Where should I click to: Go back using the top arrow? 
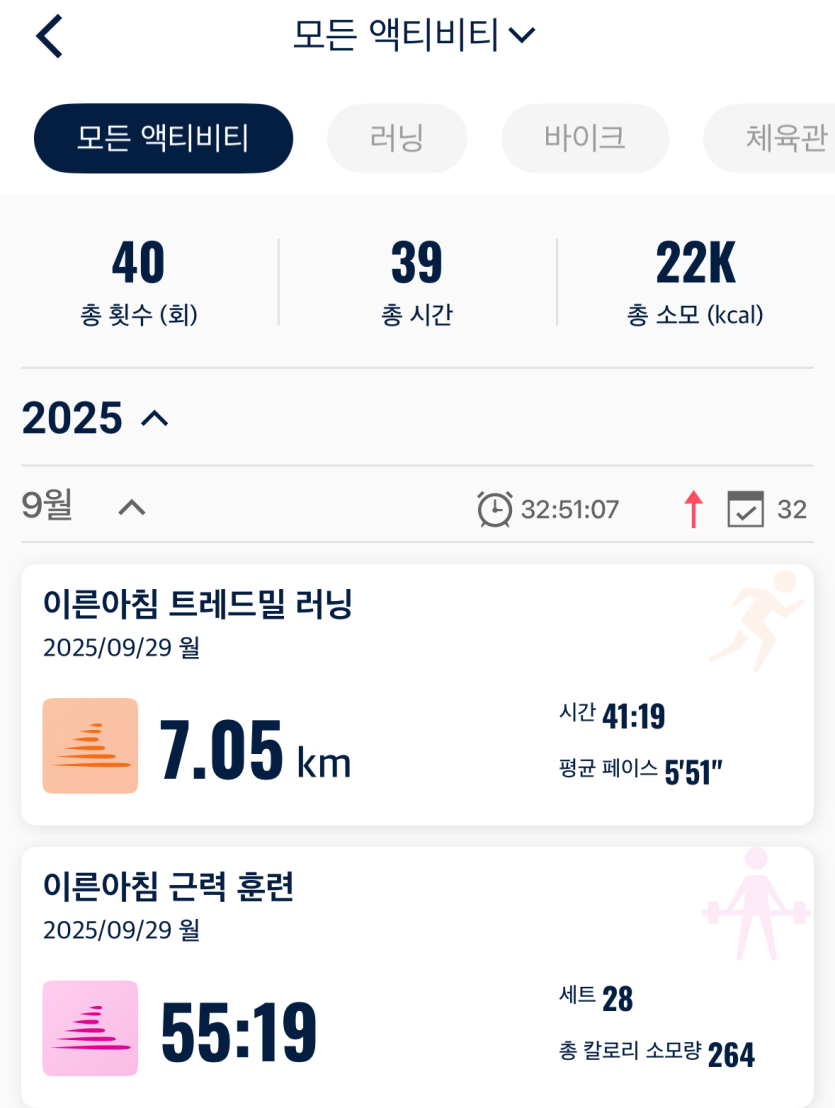[49, 37]
